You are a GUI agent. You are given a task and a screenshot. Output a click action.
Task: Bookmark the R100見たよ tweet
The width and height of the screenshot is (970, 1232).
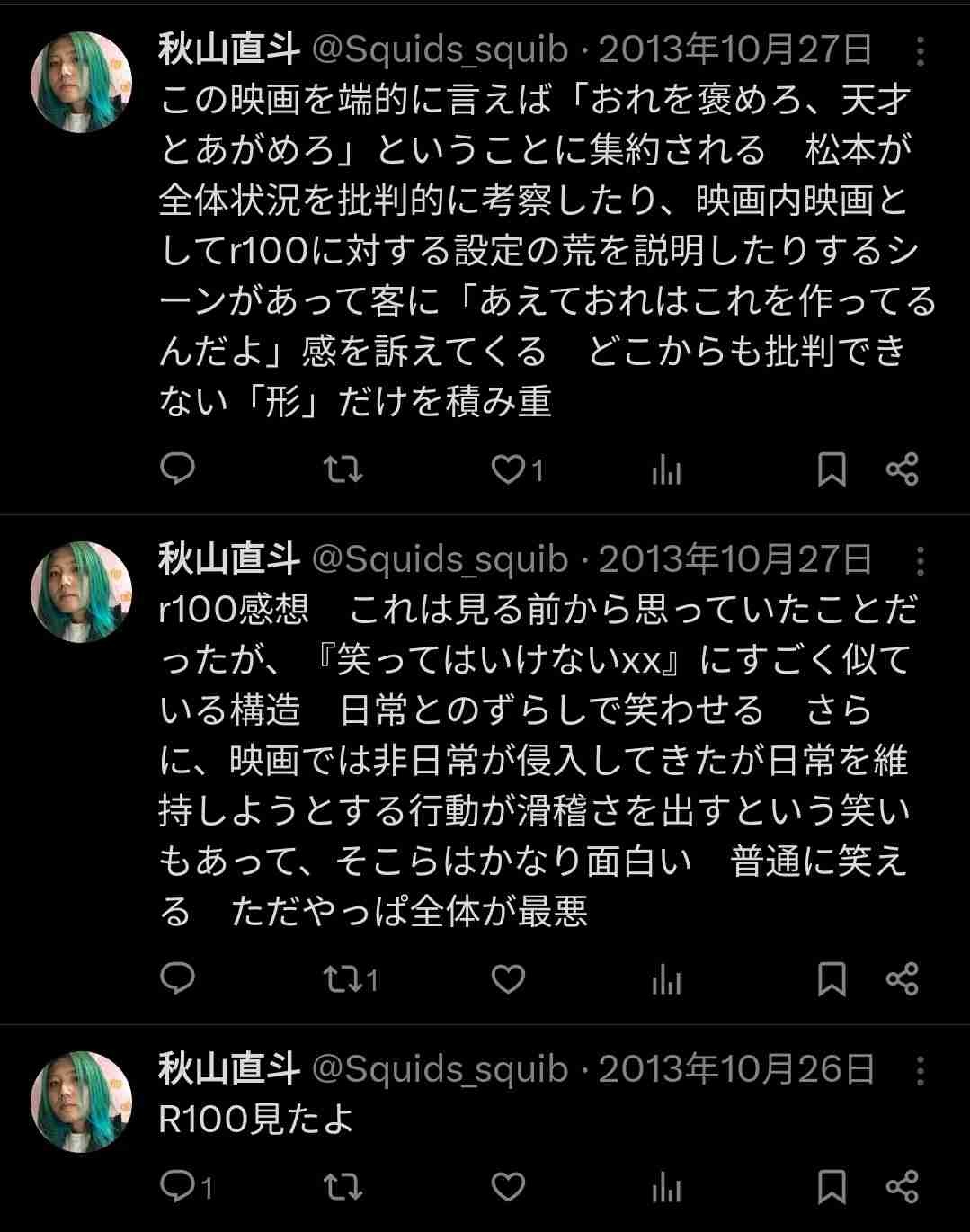832,1187
